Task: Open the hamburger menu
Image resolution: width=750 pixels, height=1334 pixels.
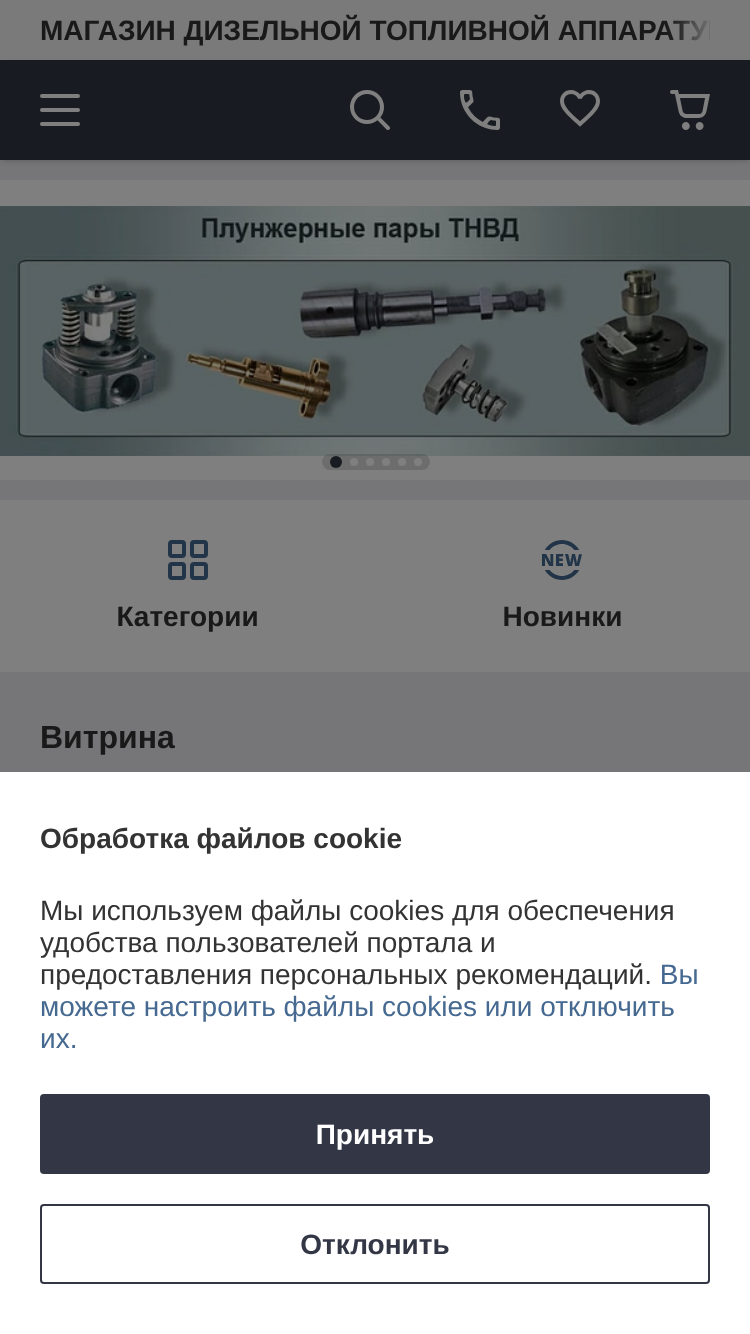Action: coord(60,110)
